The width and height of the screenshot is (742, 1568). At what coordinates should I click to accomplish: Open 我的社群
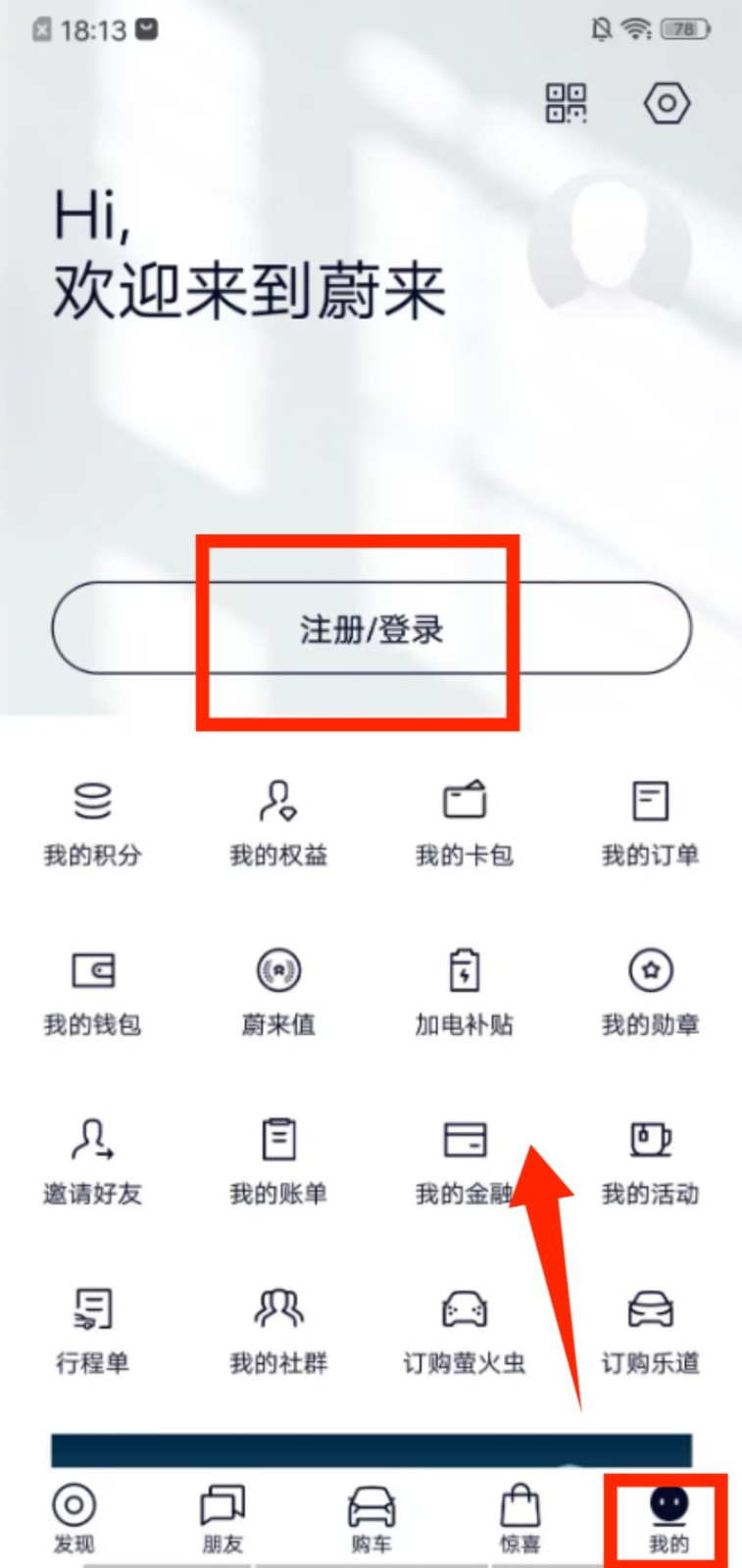pos(278,1331)
